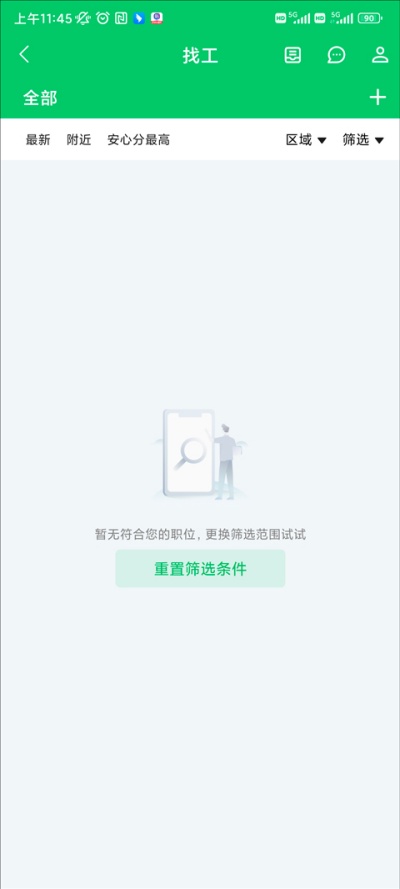Go back using the top-left arrow
The image size is (400, 889).
click(x=24, y=54)
